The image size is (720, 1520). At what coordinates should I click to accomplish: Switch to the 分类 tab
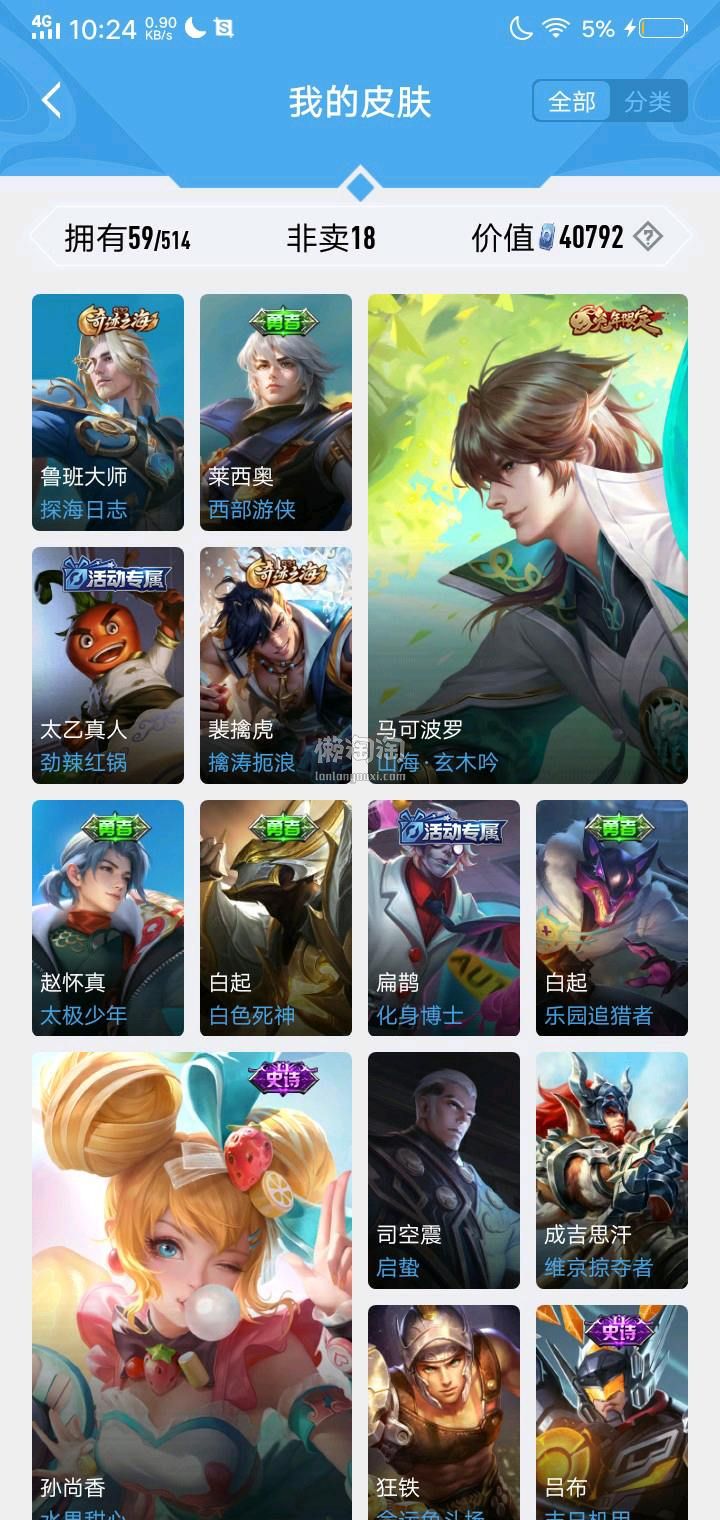click(648, 101)
